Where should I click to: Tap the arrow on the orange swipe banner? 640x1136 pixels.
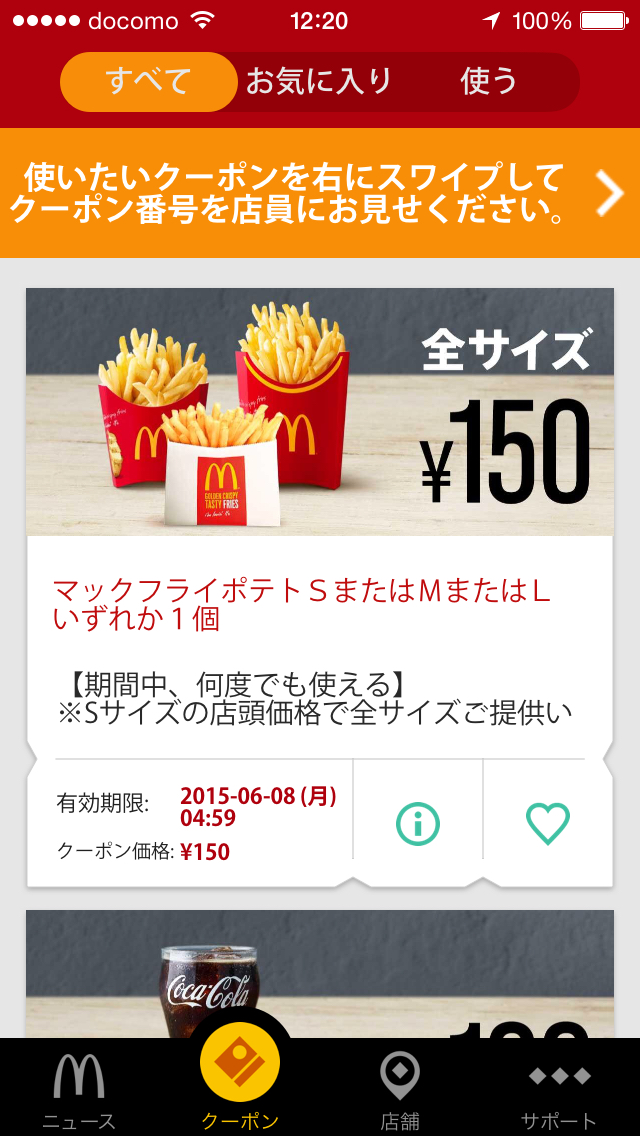608,193
